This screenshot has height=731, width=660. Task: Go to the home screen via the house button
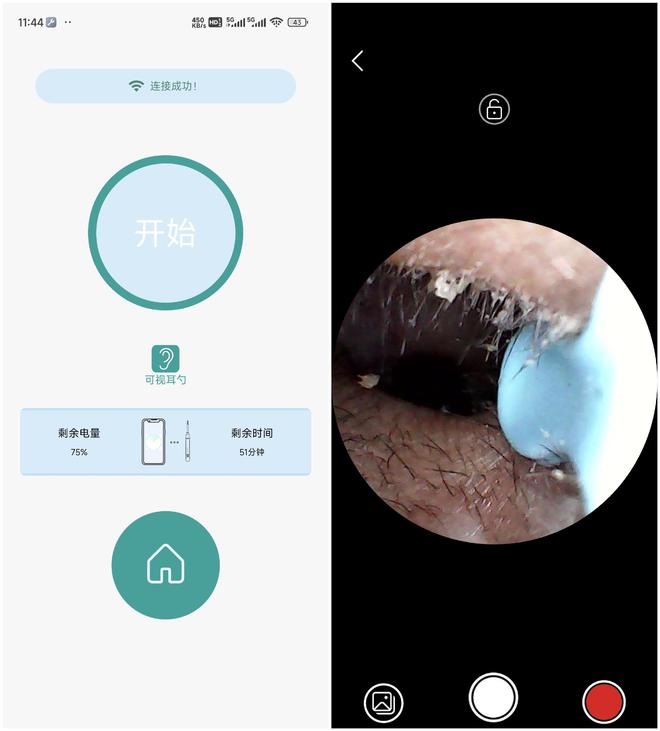(165, 565)
